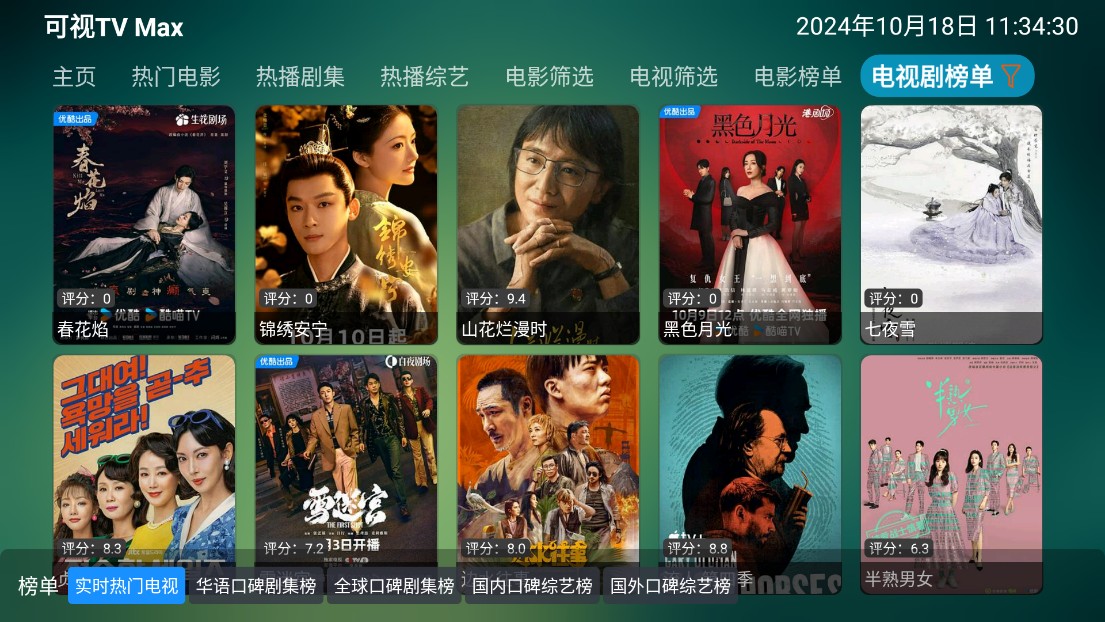Select the 七夜雪 poster

click(951, 224)
